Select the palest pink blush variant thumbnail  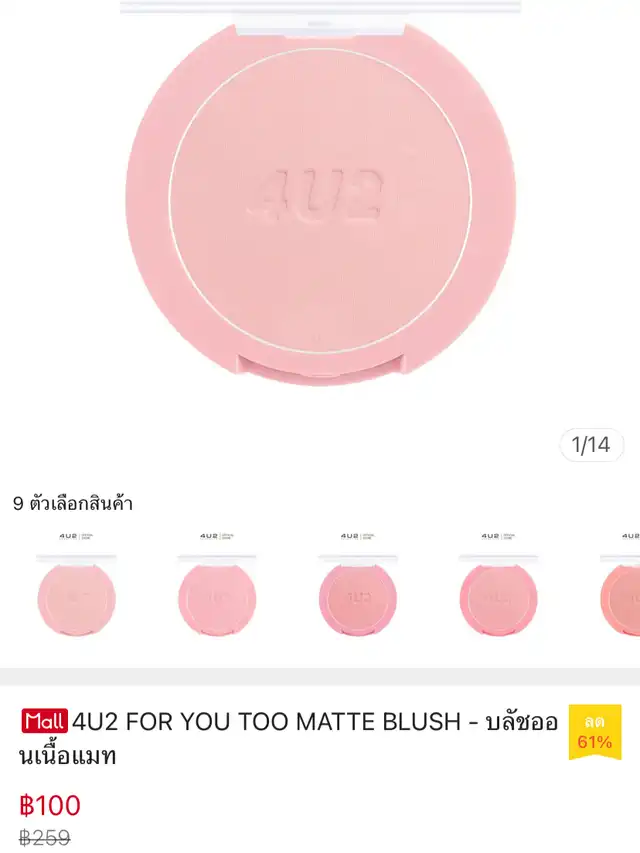pos(77,590)
